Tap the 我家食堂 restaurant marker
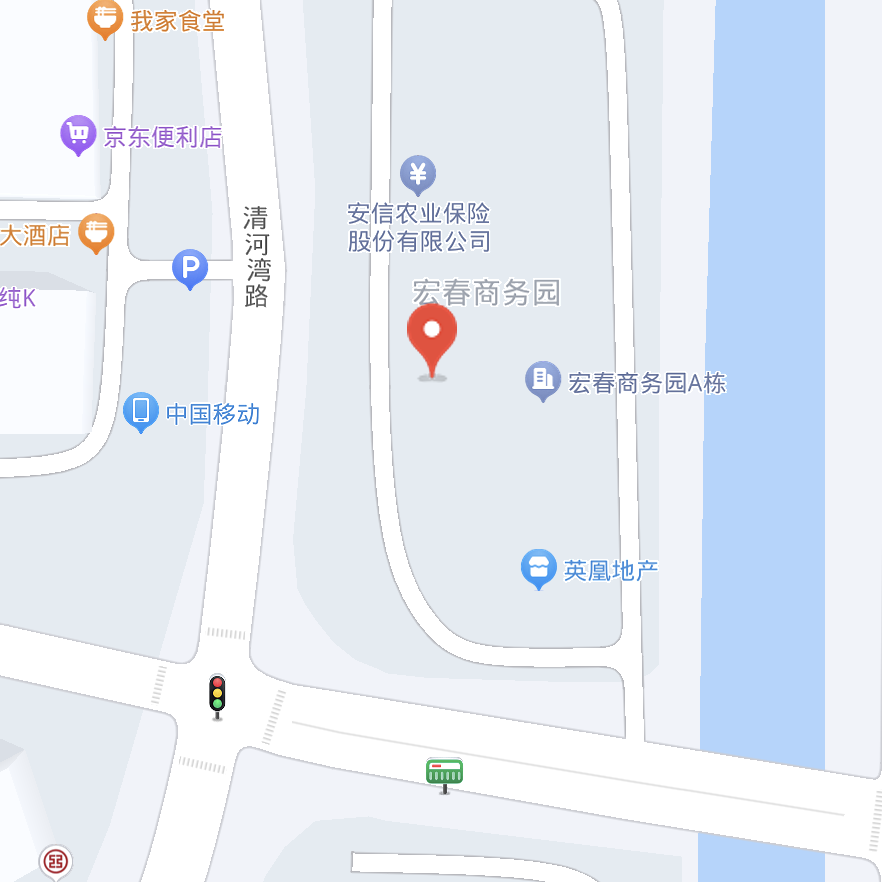 (105, 17)
